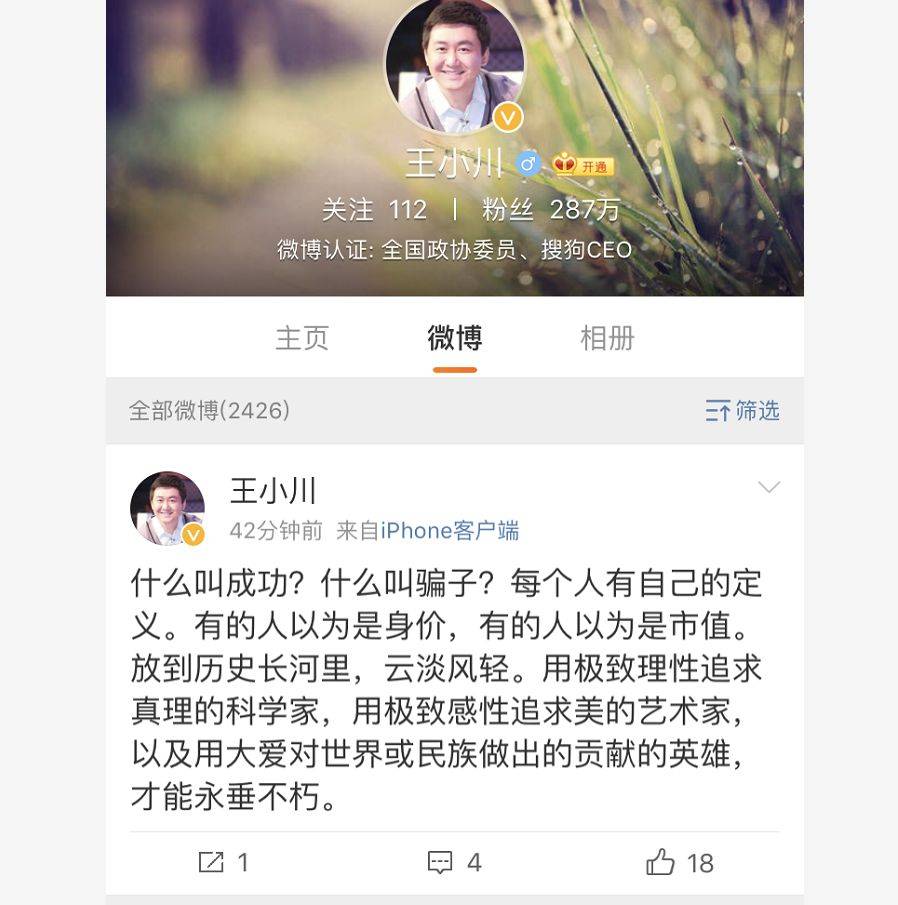Open the 筛选 filter option

(x=742, y=410)
